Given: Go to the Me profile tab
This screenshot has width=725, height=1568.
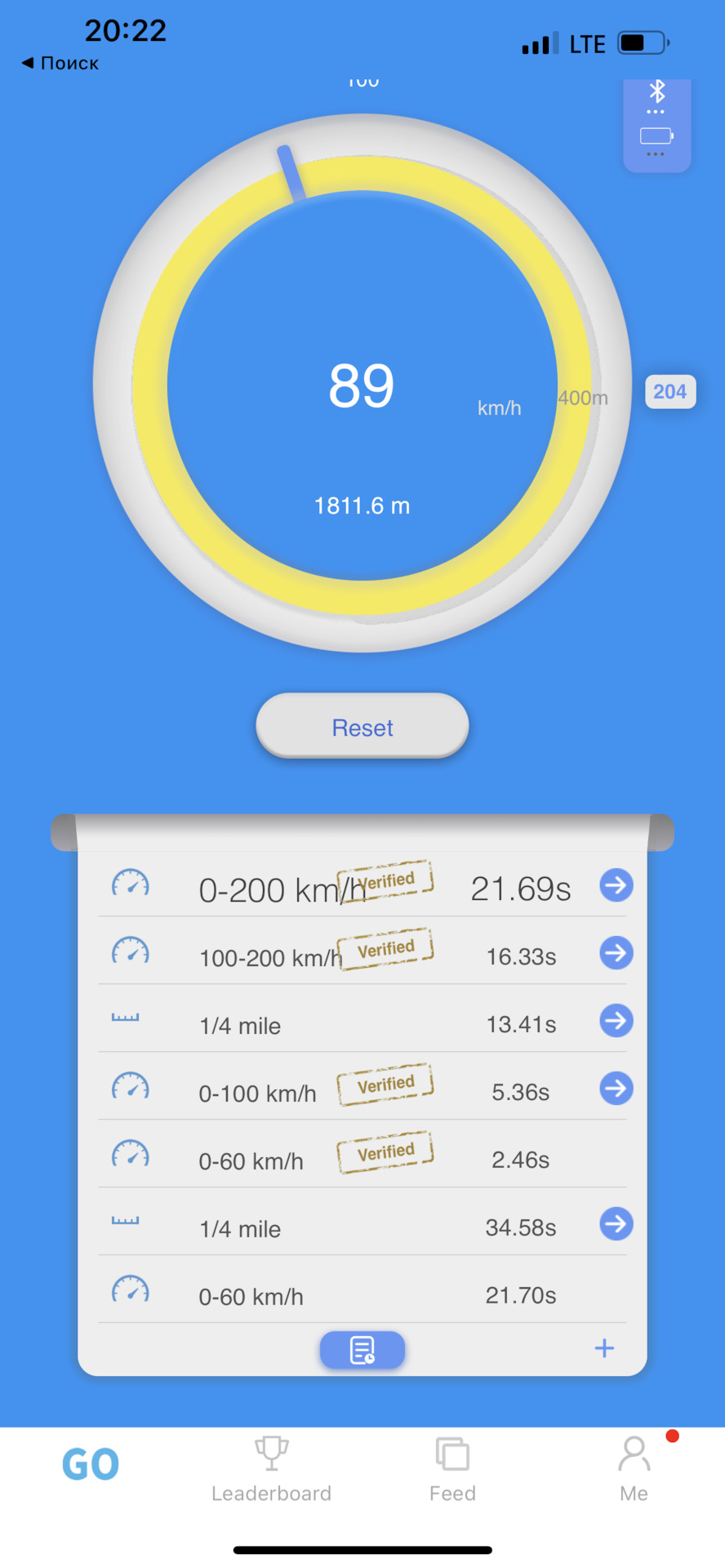Looking at the screenshot, I should [x=634, y=1470].
